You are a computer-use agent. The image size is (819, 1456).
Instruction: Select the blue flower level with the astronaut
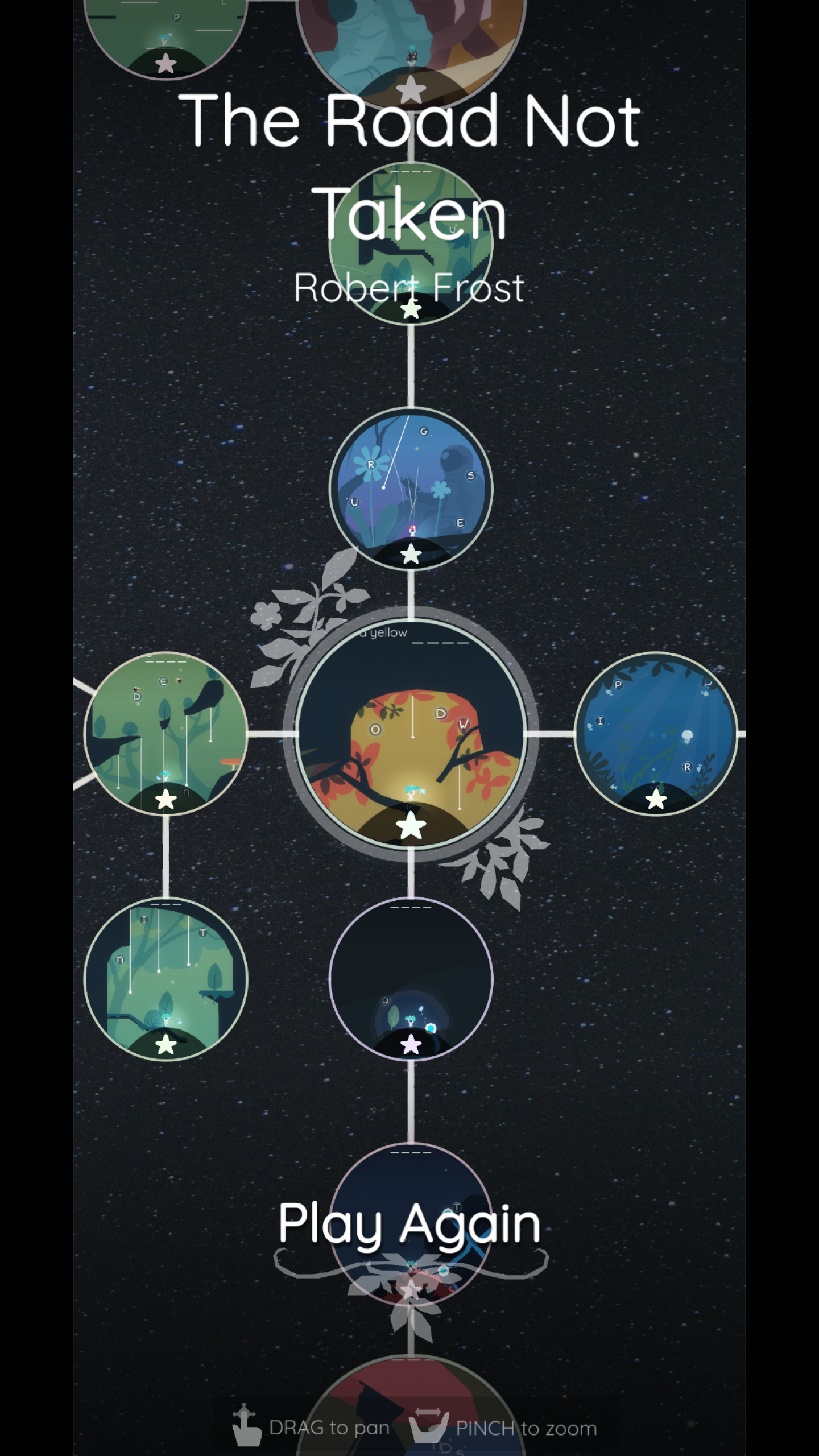[411, 488]
